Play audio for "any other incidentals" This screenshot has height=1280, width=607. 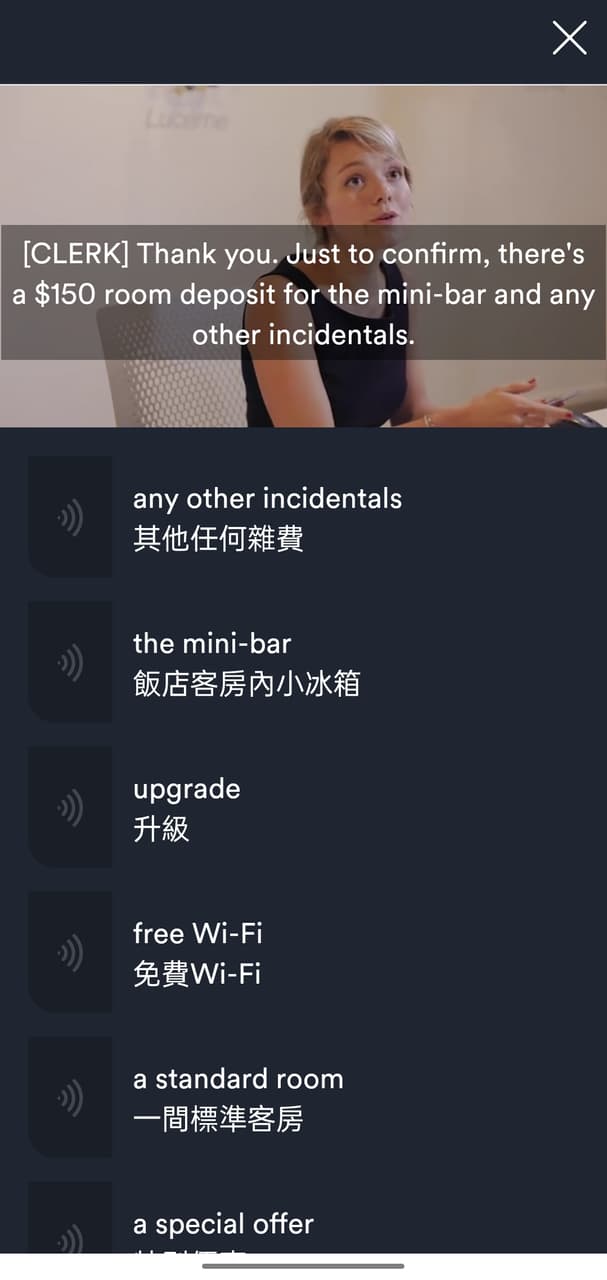point(70,517)
